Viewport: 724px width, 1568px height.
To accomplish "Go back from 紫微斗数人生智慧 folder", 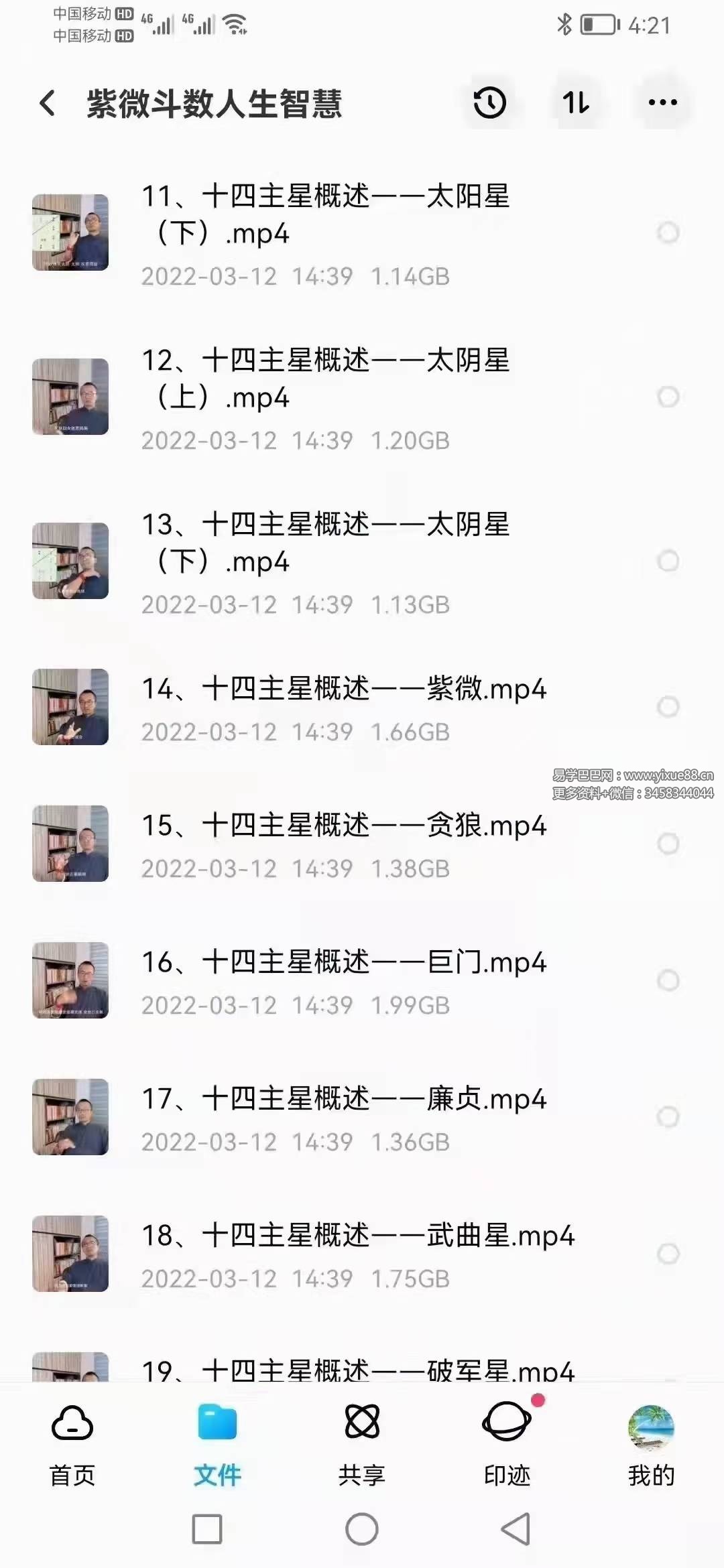I will pyautogui.click(x=47, y=103).
